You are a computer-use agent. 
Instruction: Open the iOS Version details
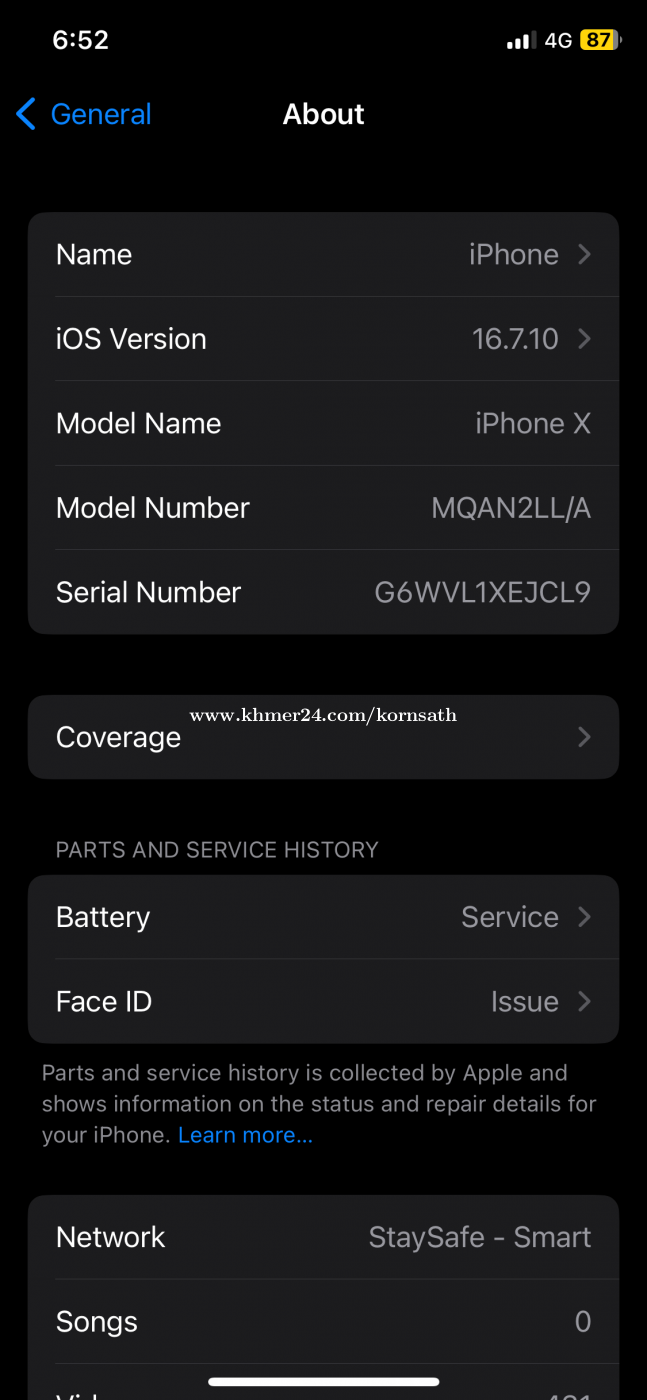(323, 339)
